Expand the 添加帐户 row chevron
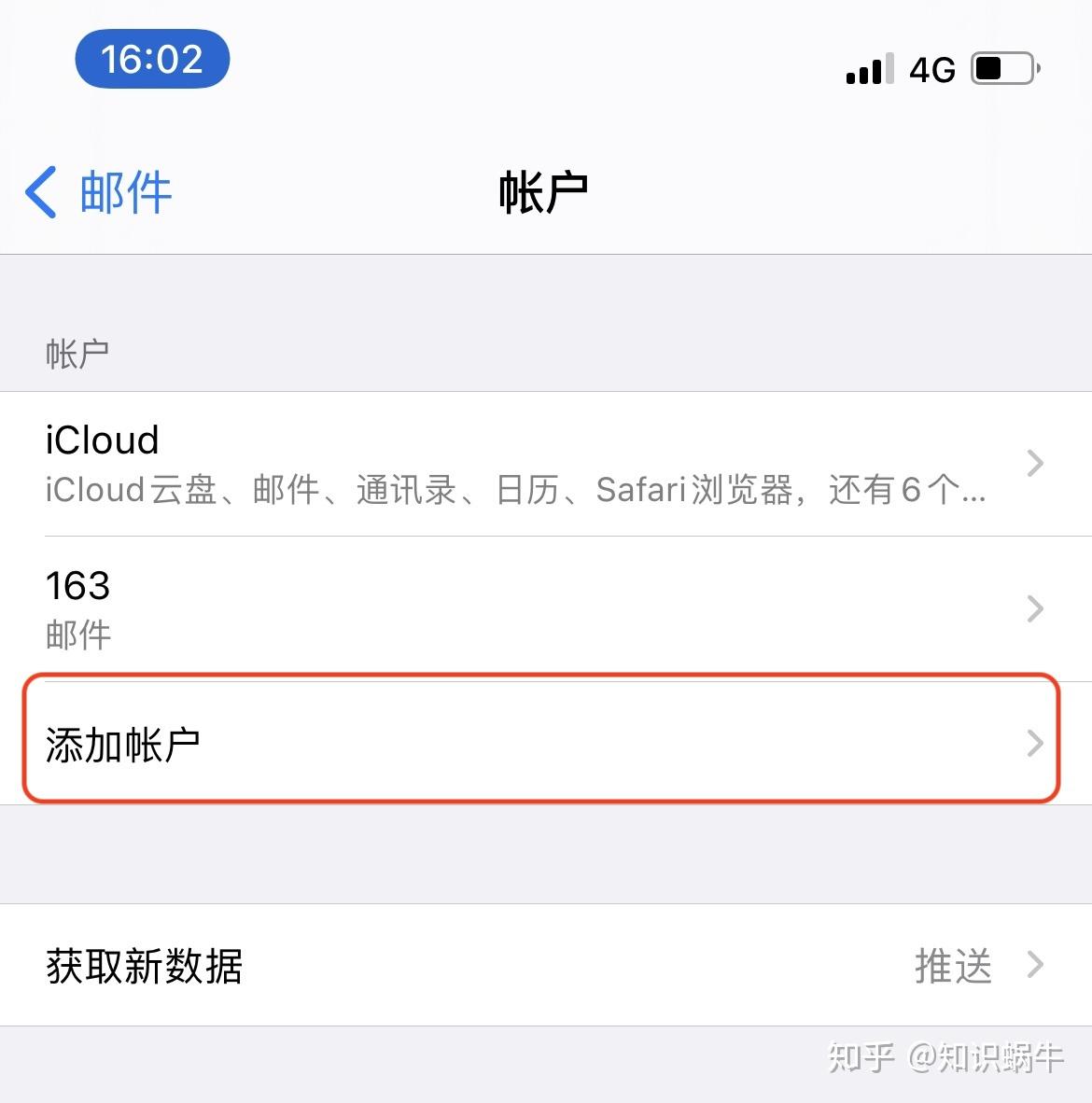Viewport: 1092px width, 1103px height. pos(1034,744)
